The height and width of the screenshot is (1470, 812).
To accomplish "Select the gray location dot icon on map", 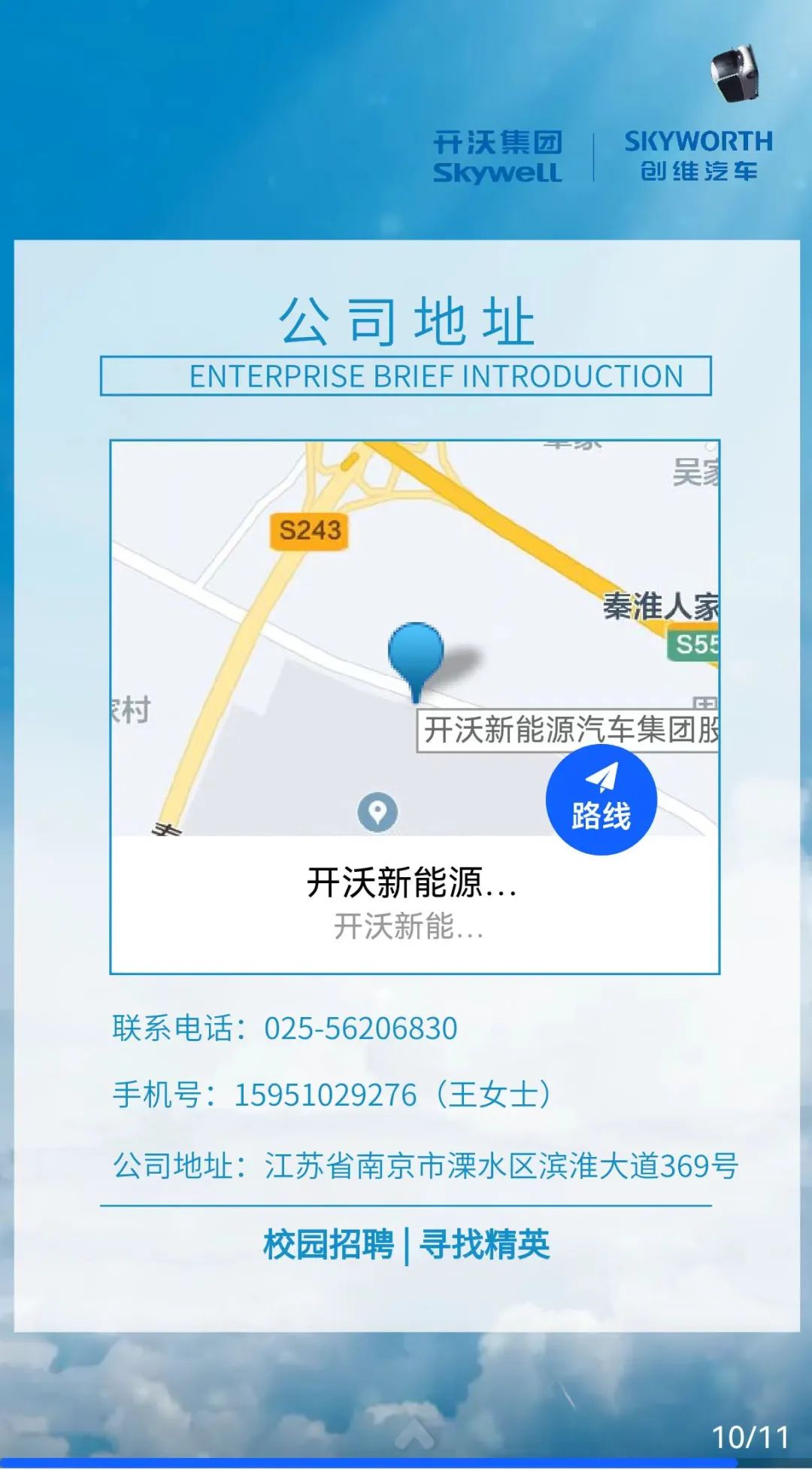I will 377,813.
